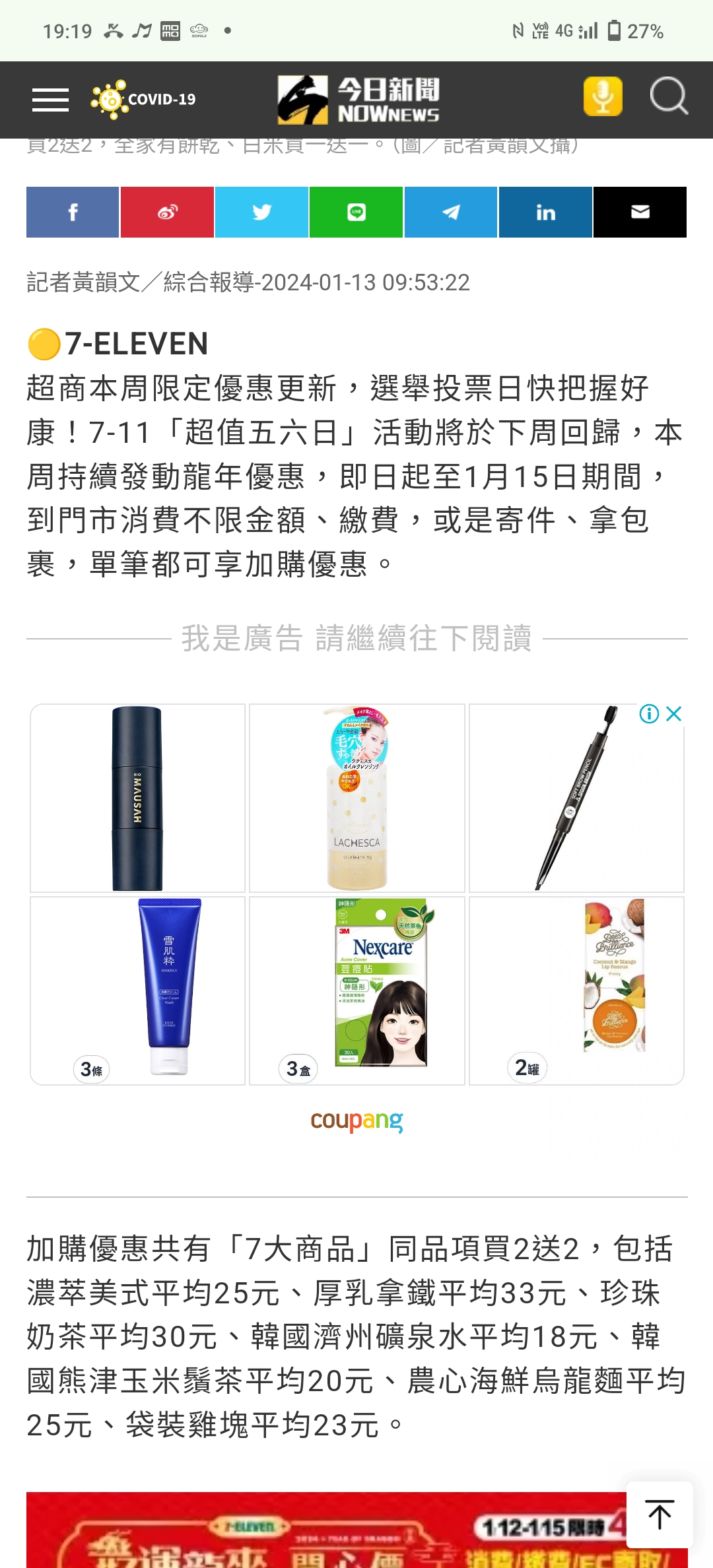
Task: Open the blue Sekkisui cleanser ad tile
Action: click(x=137, y=990)
